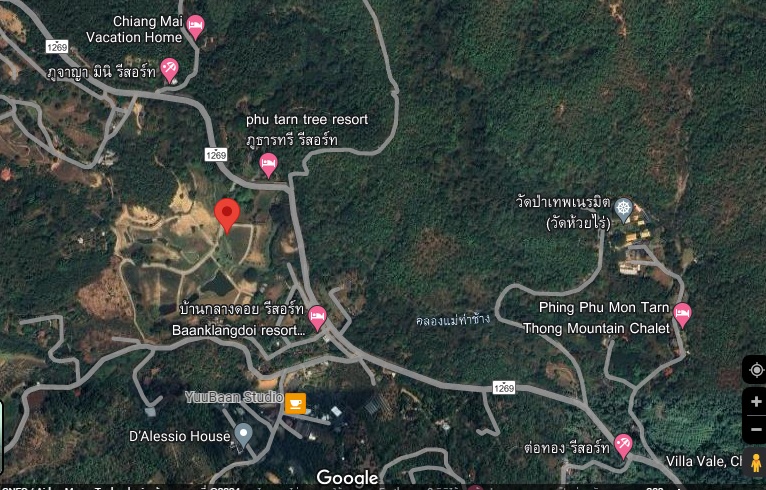
Task: Open phu tarn tree resort marker
Action: click(x=268, y=164)
